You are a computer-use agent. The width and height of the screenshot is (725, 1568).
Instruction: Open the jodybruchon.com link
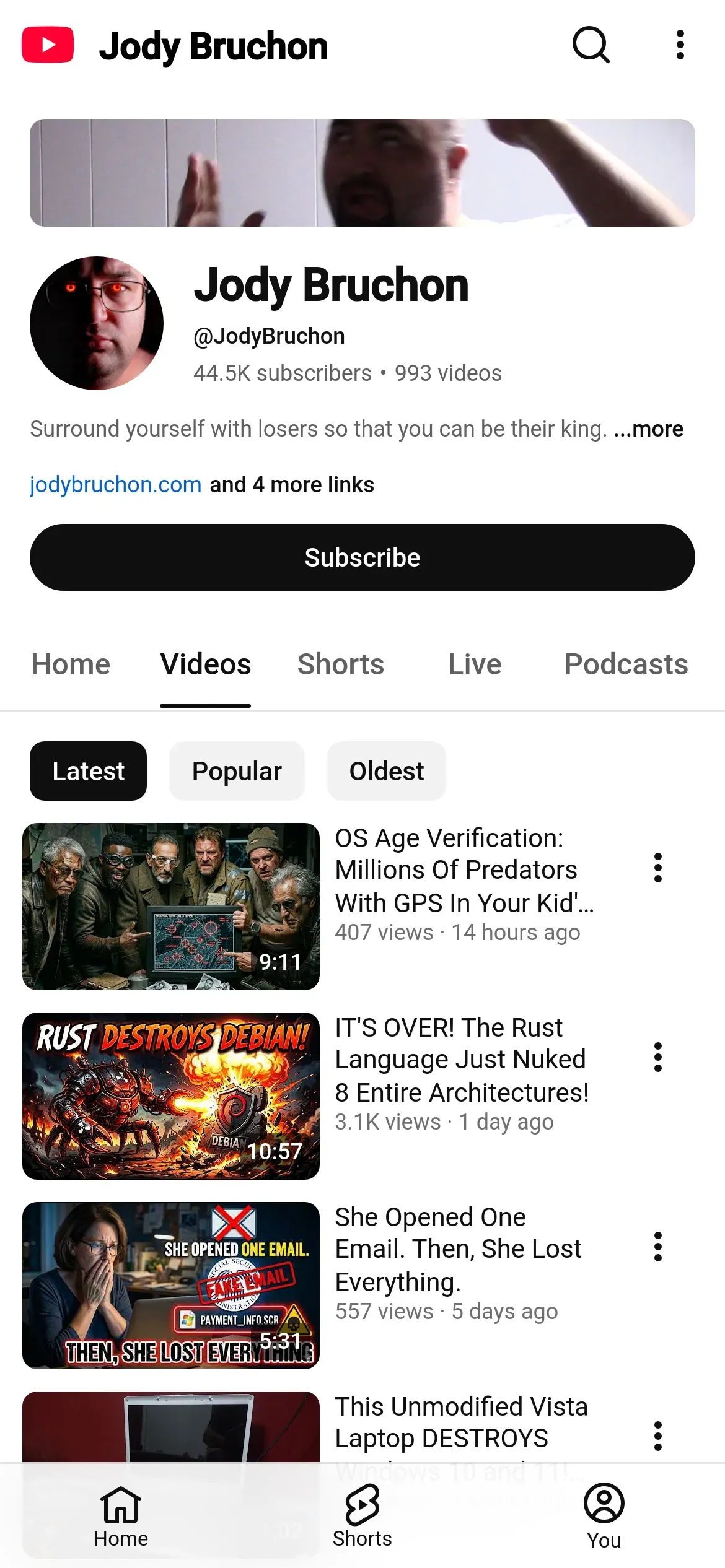coord(116,484)
